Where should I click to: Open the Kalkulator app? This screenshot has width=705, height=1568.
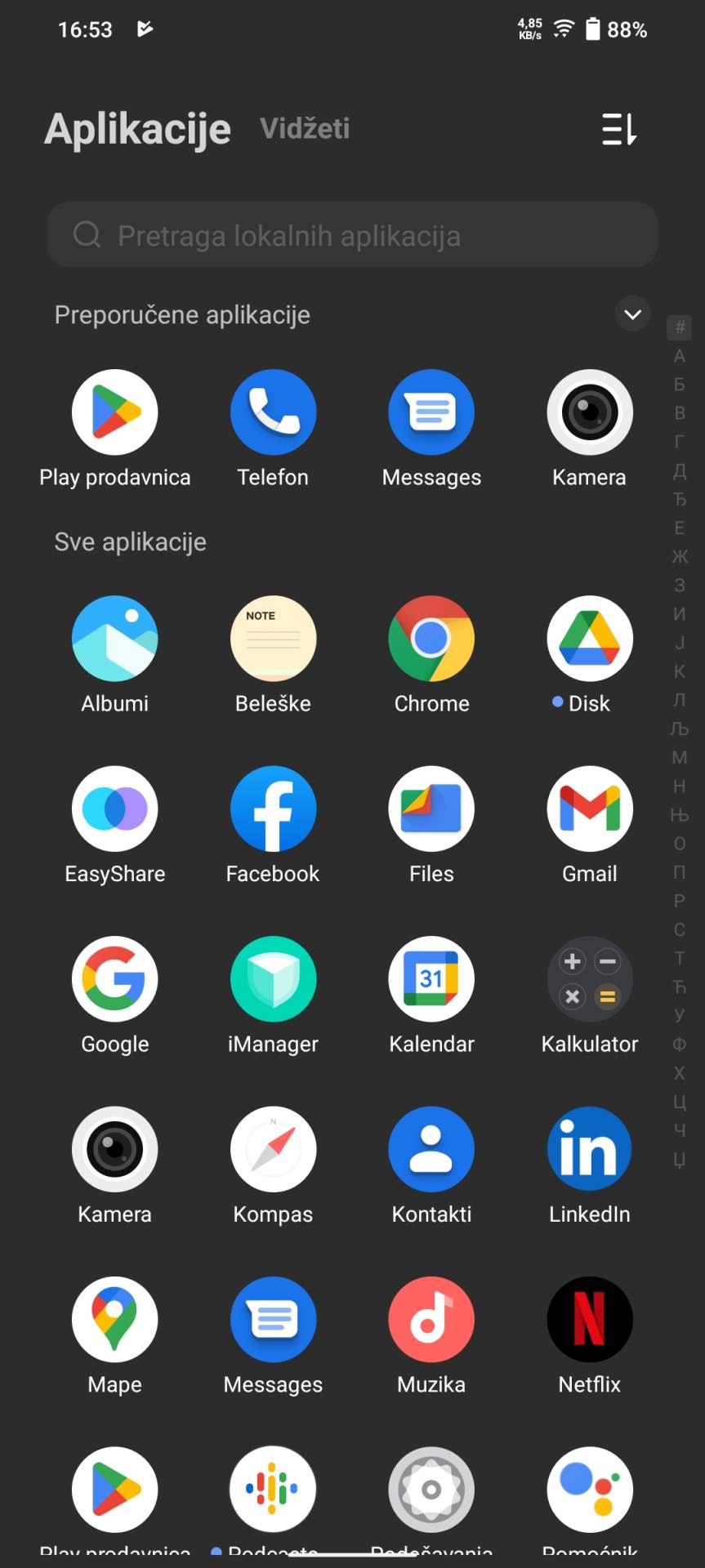(x=590, y=979)
